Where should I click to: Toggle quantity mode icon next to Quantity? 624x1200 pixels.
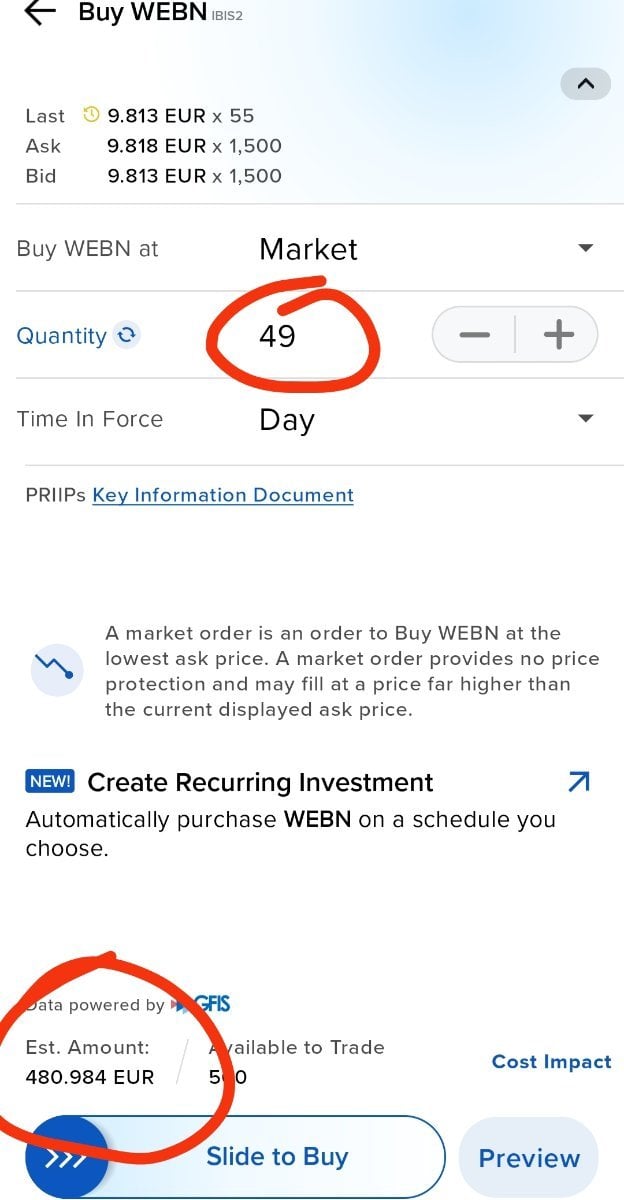click(126, 336)
